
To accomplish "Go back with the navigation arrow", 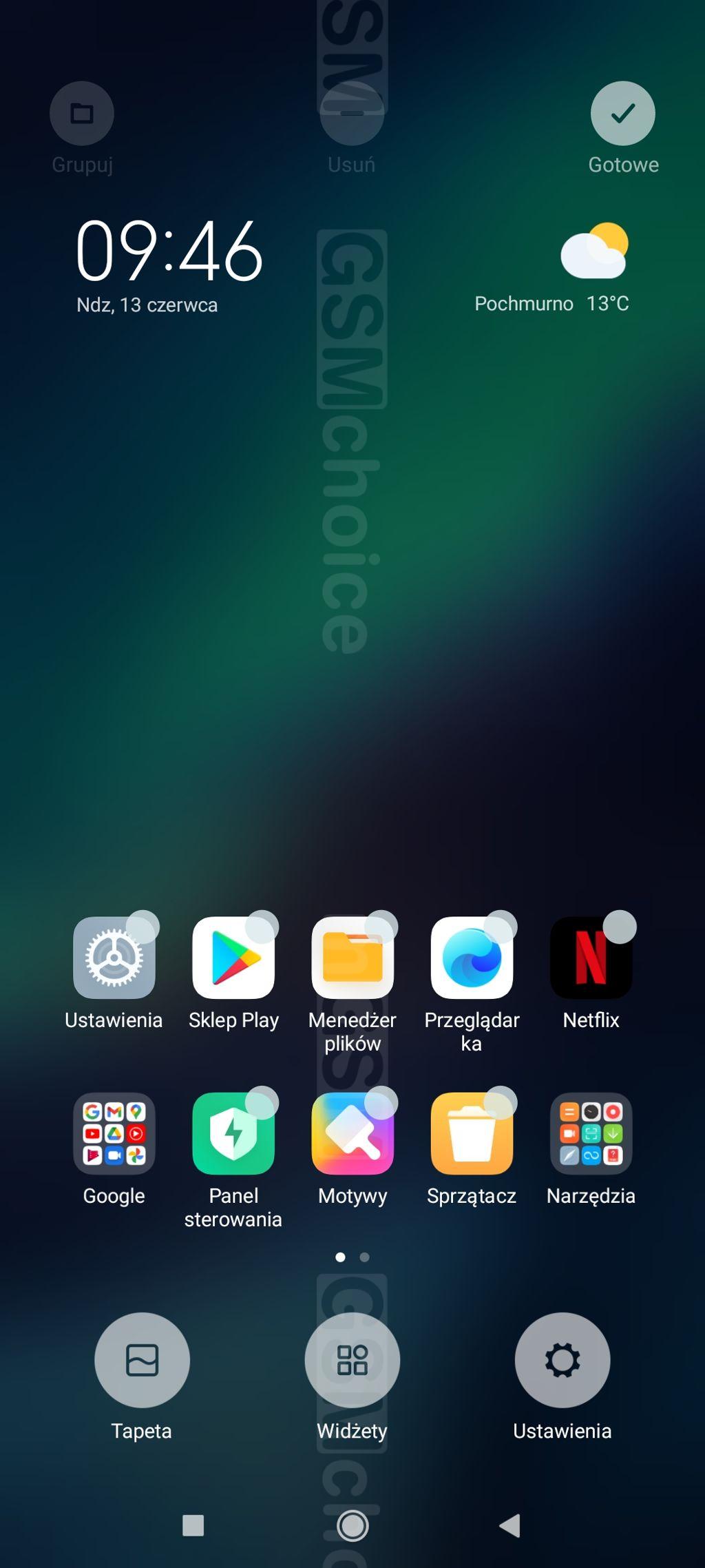I will (x=510, y=1525).
